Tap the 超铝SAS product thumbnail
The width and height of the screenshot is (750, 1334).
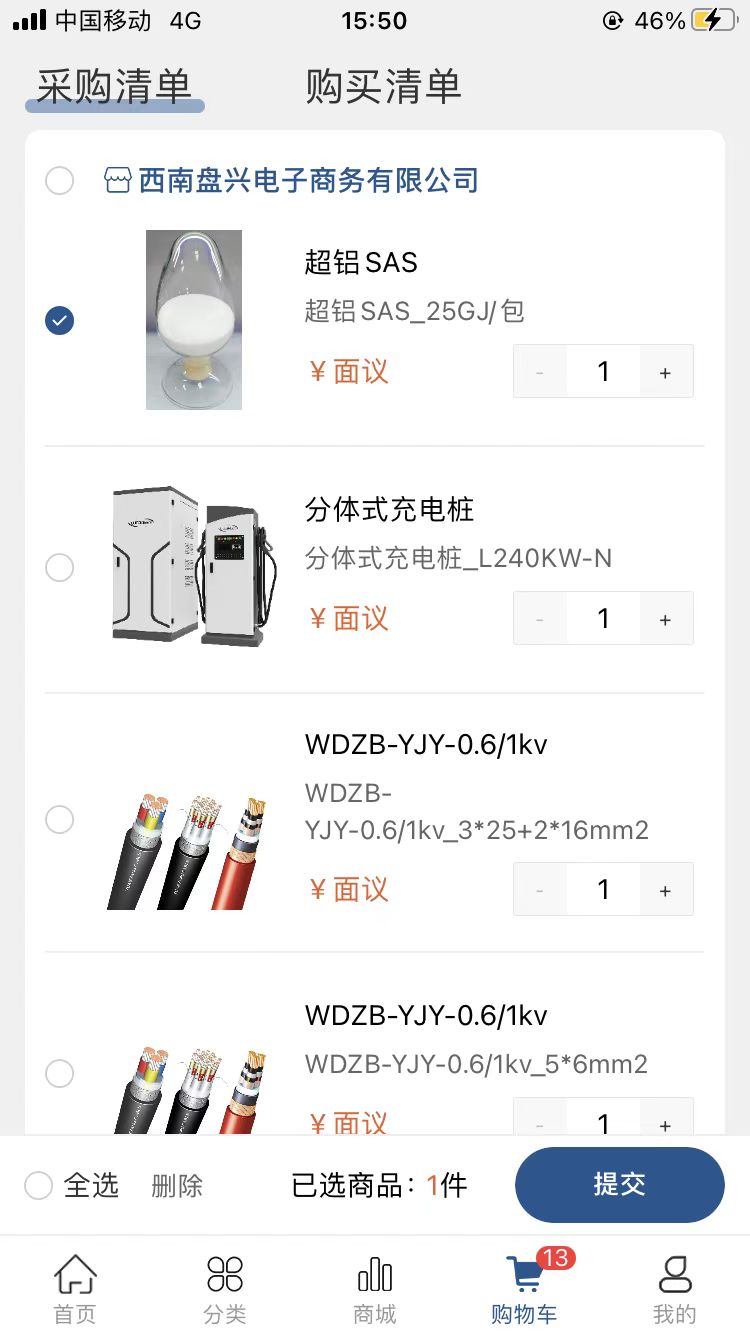pyautogui.click(x=192, y=320)
